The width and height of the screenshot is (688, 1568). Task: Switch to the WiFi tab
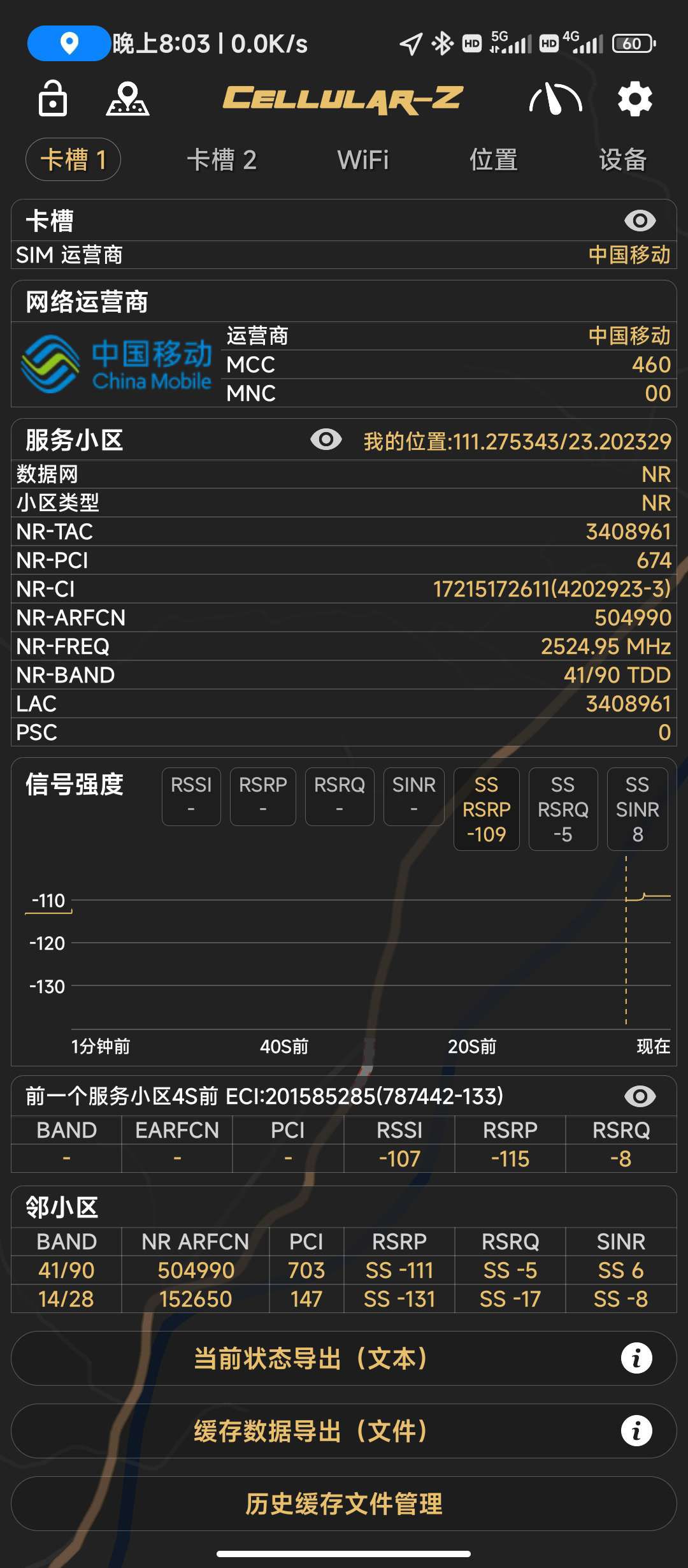pyautogui.click(x=364, y=160)
